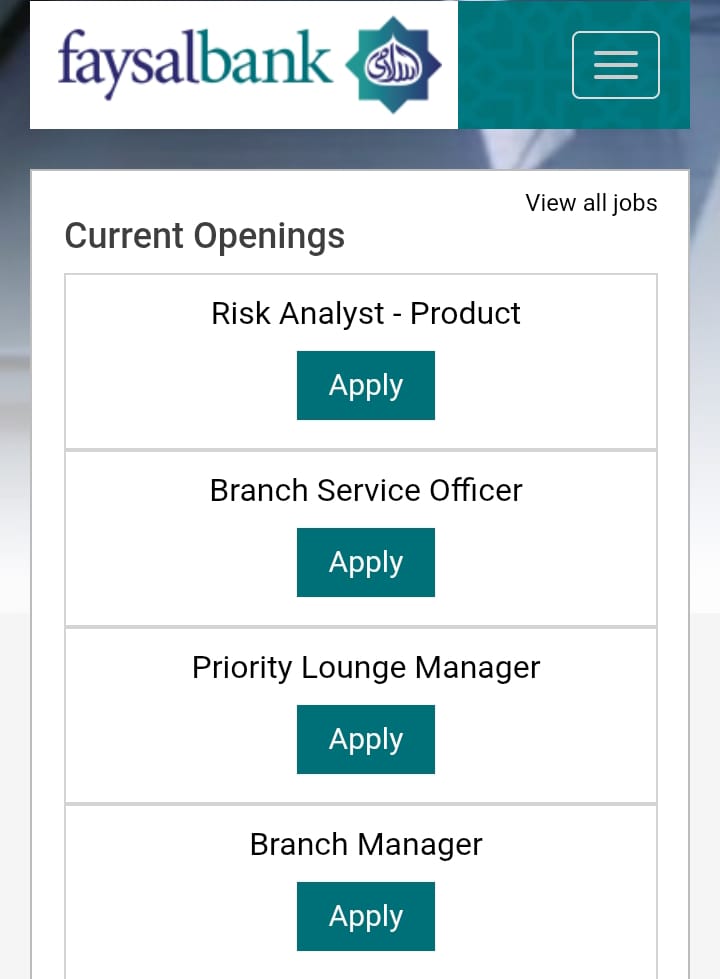The width and height of the screenshot is (720, 979).
Task: Select the Priority Lounge Manager job title
Action: pyautogui.click(x=365, y=667)
